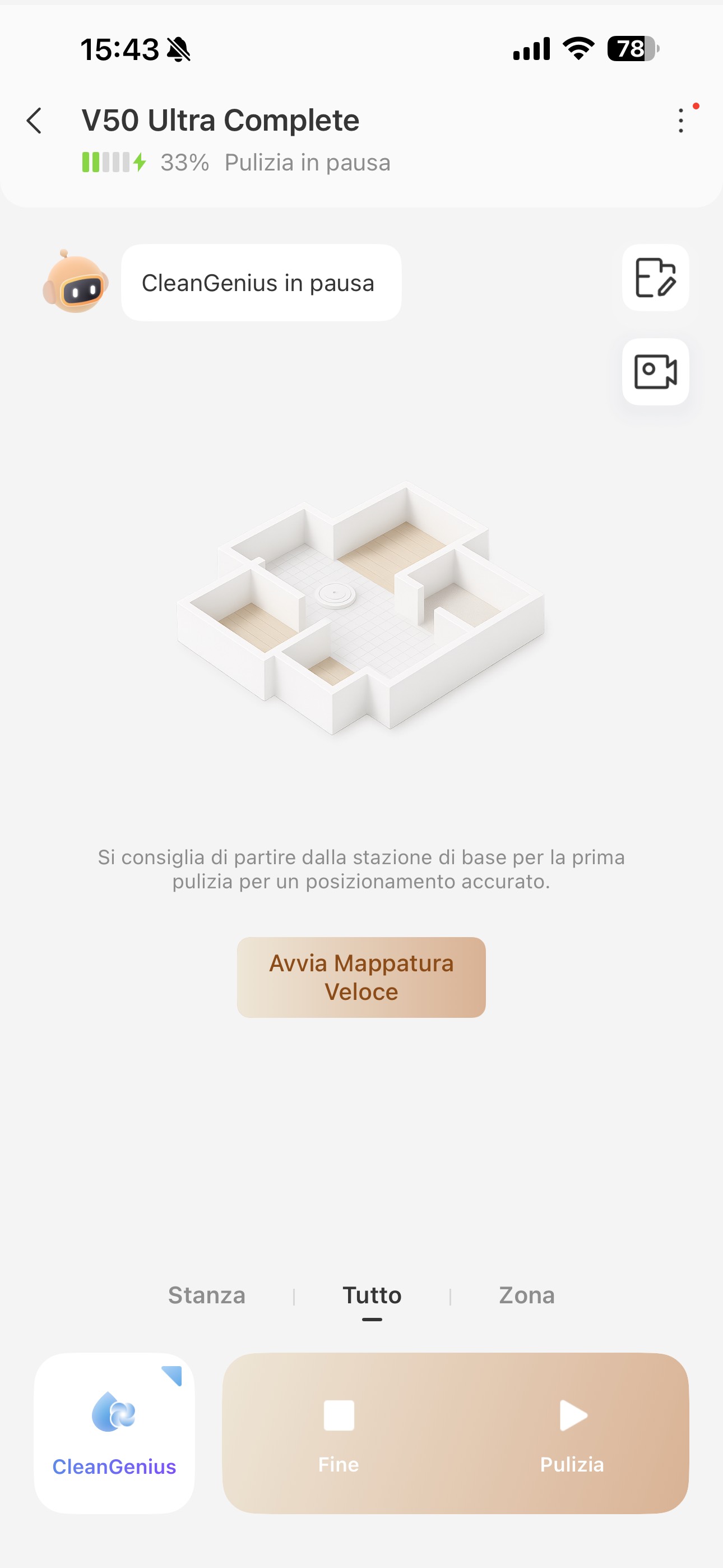This screenshot has width=723, height=1568.
Task: Tap the CleanGenius in pausa bubble
Action: [x=261, y=283]
